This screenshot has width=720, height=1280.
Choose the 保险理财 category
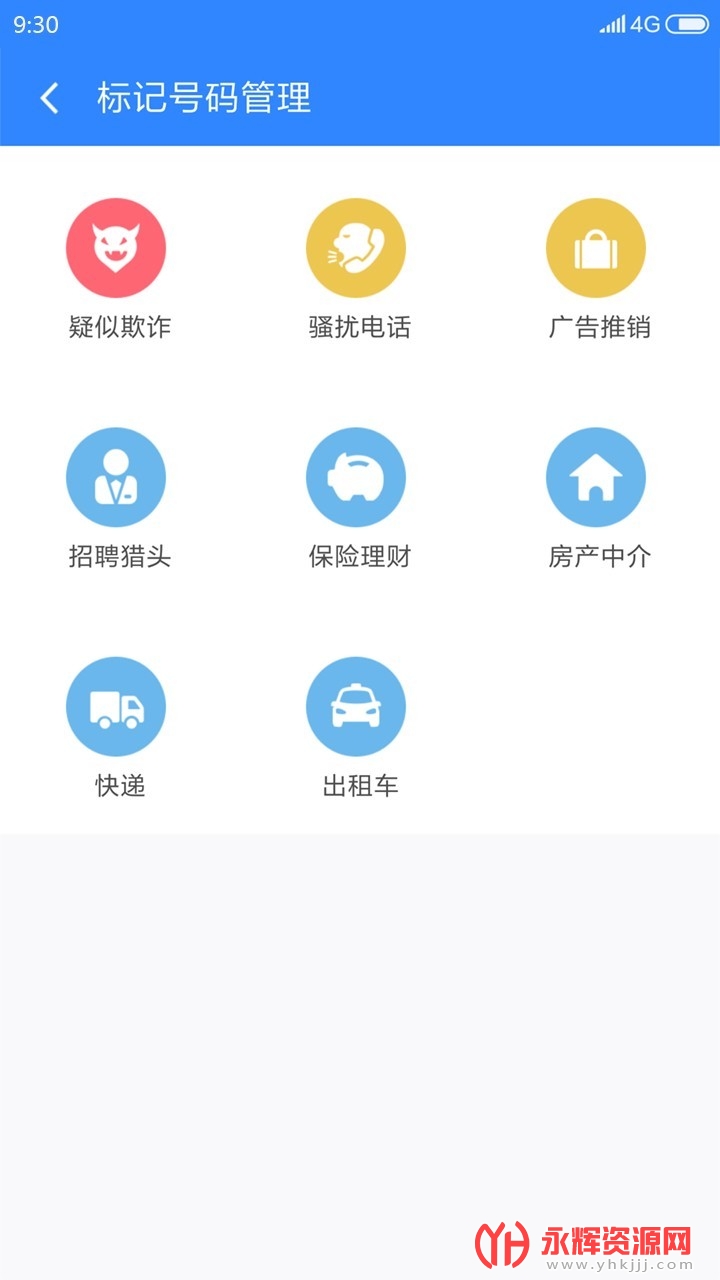[356, 477]
